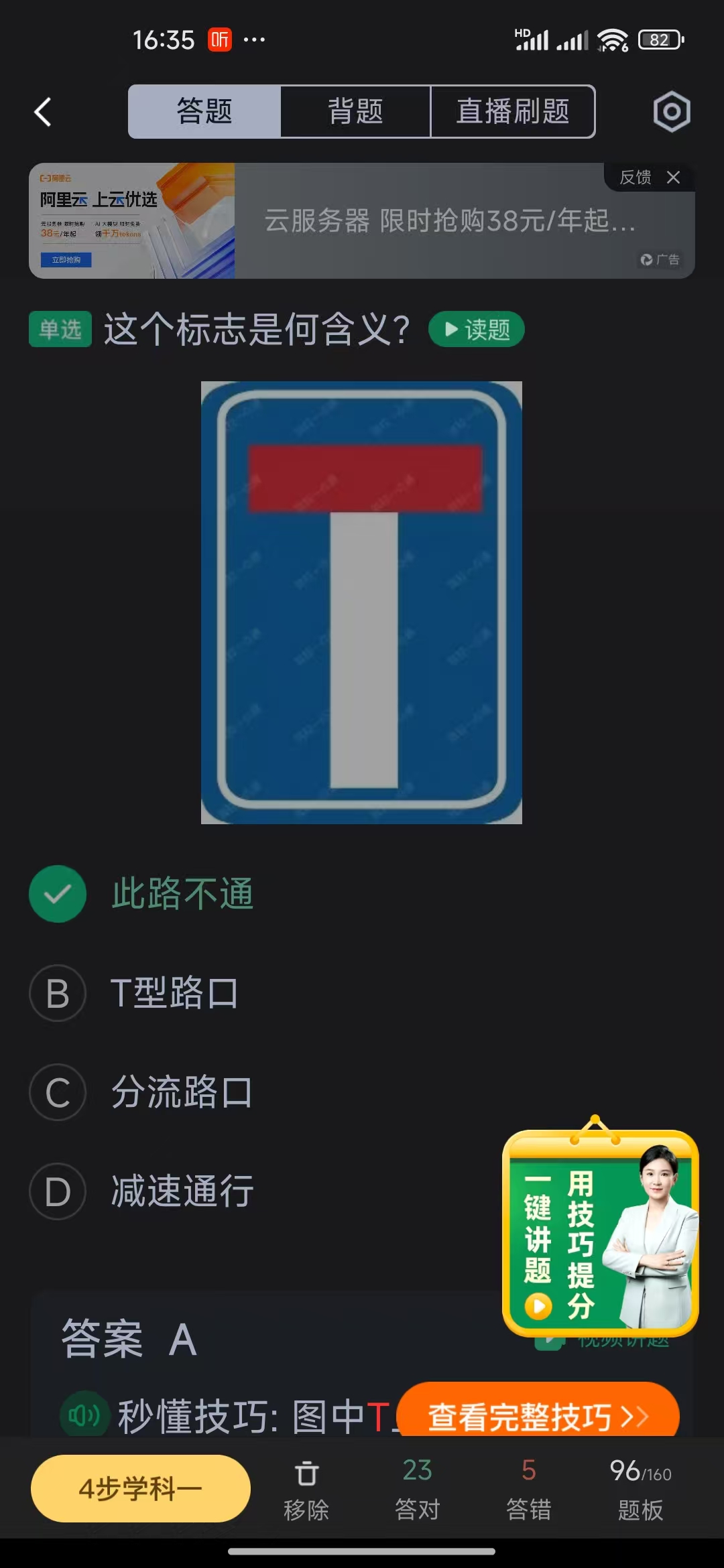This screenshot has height=1568, width=724.
Task: Open the screenshot tool at top right
Action: point(671,111)
